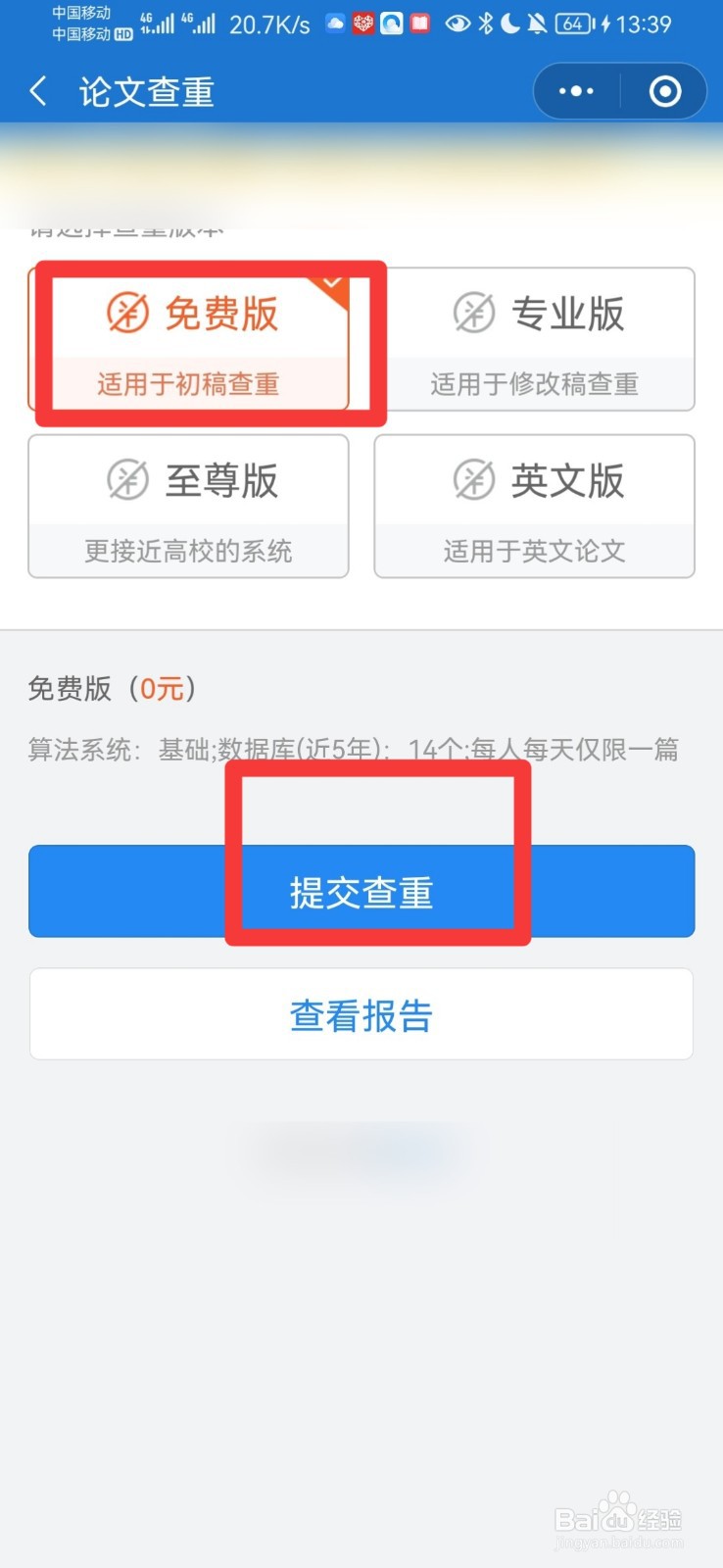This screenshot has width=723, height=1568.
Task: Open the Bluetooth status icon
Action: point(485,24)
